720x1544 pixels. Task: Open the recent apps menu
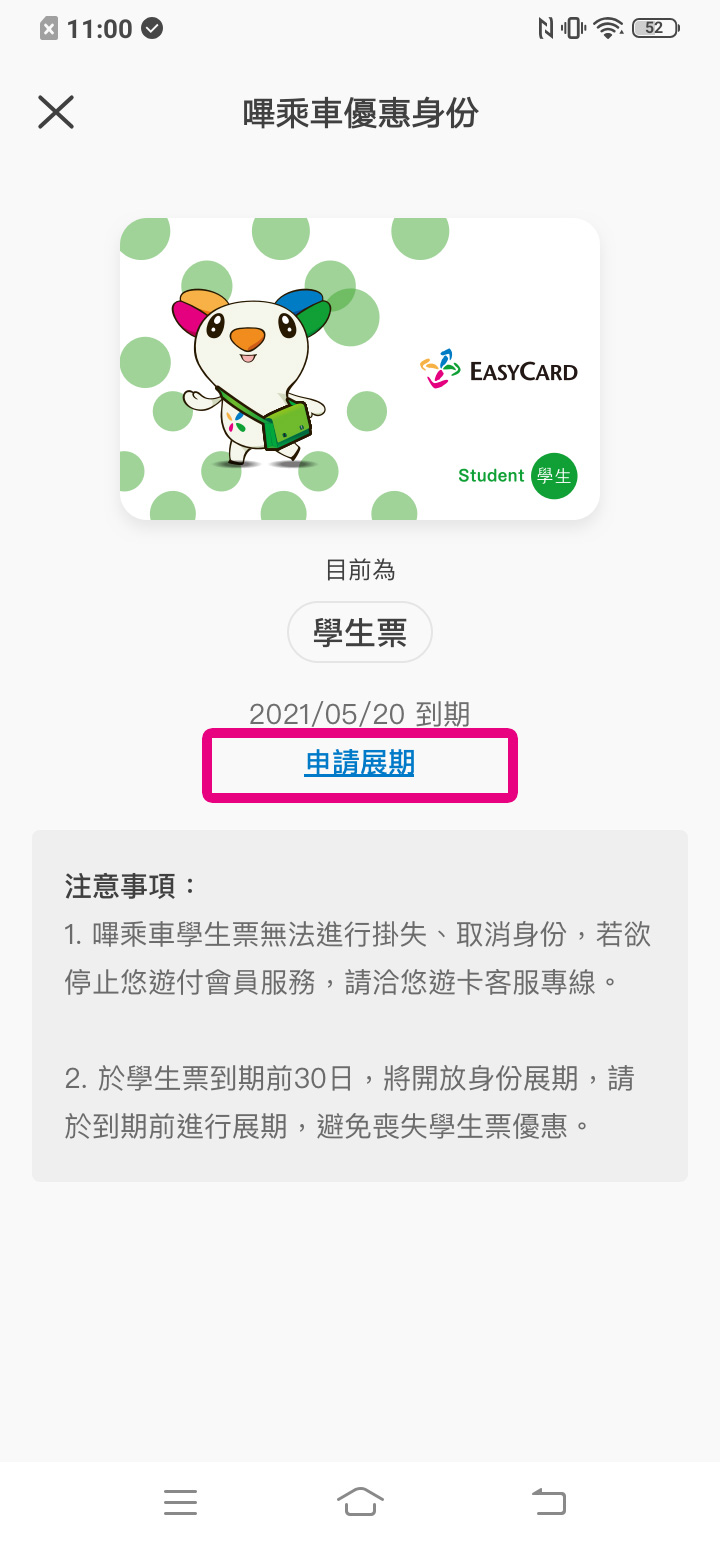tap(180, 1501)
